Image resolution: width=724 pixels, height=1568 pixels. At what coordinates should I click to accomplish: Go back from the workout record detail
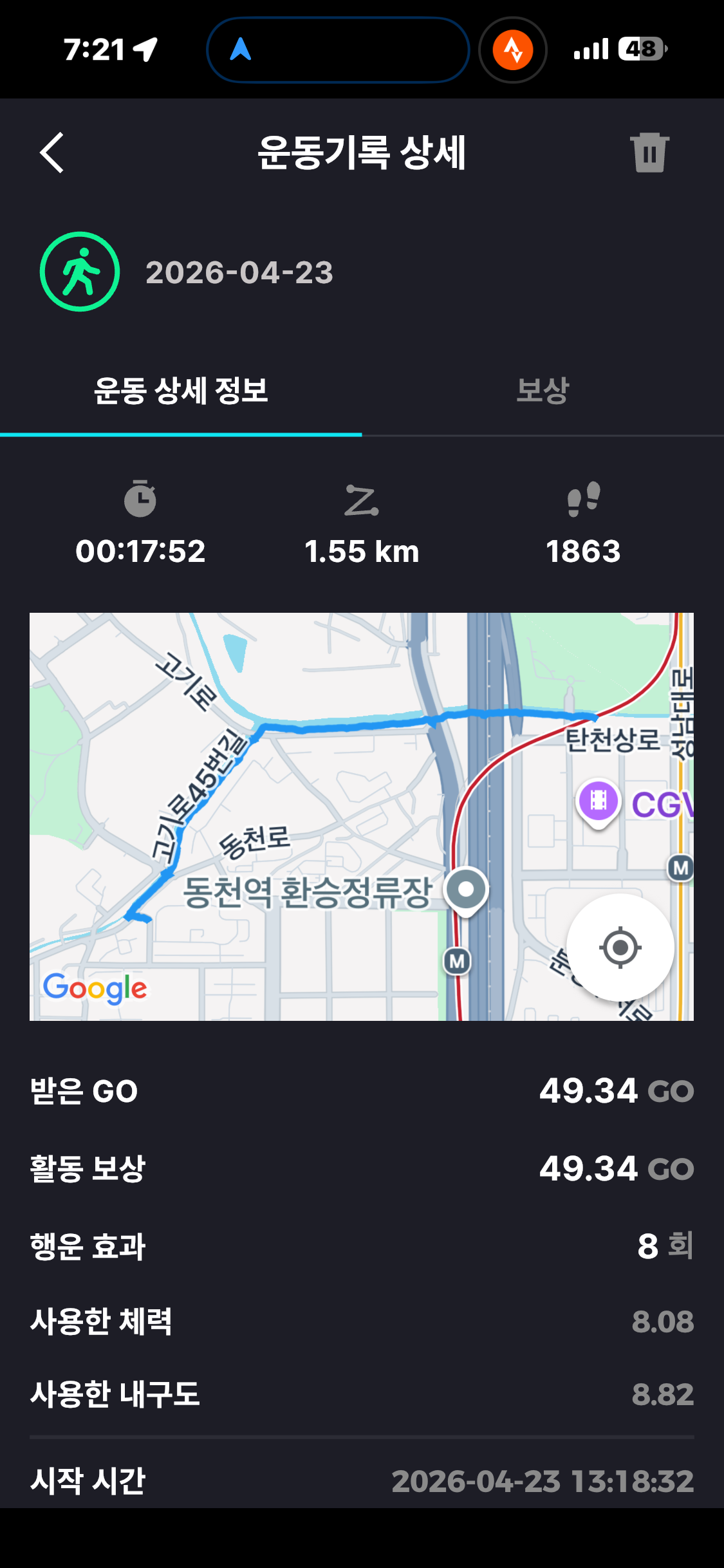pyautogui.click(x=52, y=153)
